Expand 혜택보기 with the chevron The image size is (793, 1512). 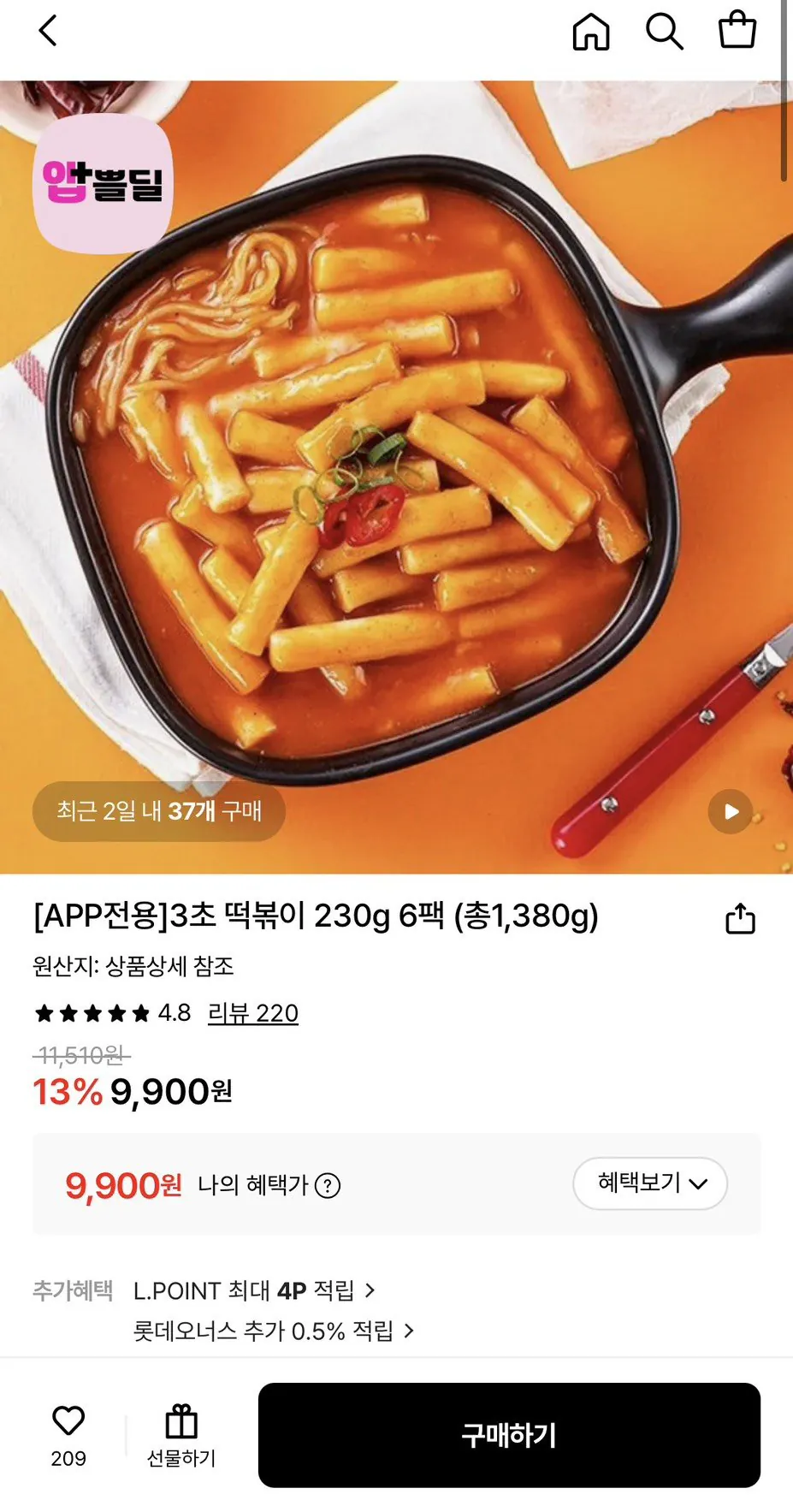701,1184
